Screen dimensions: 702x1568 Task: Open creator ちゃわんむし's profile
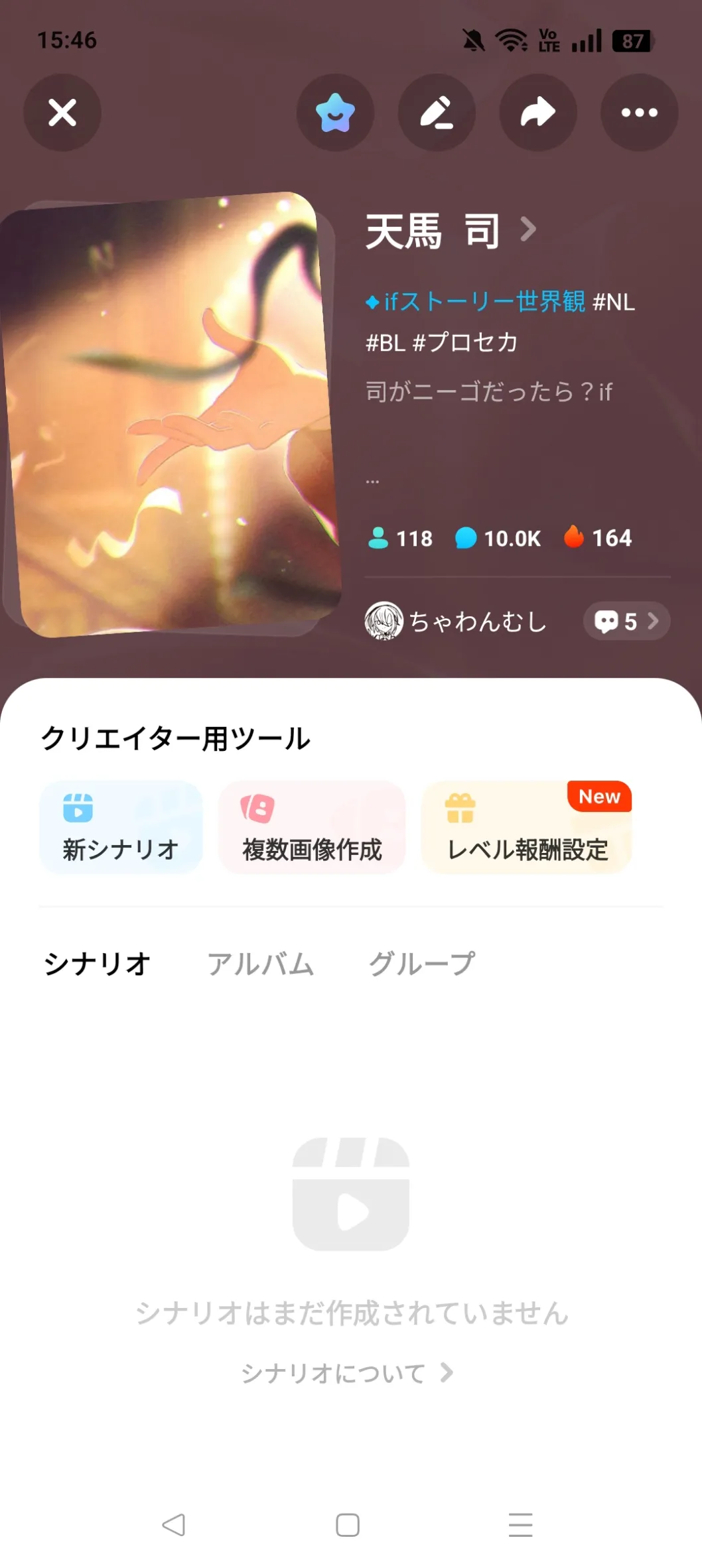(455, 621)
